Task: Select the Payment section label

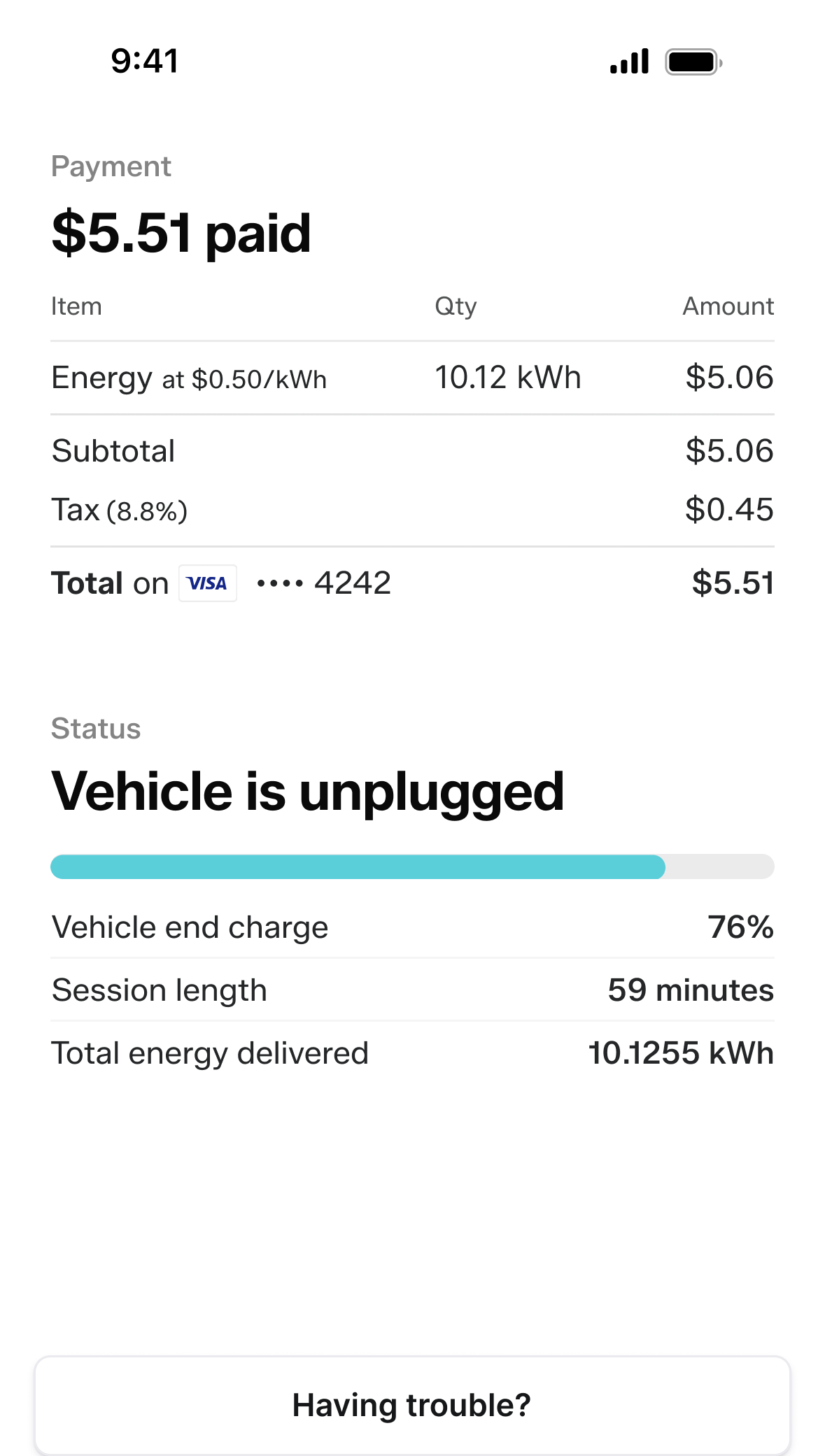Action: [111, 166]
